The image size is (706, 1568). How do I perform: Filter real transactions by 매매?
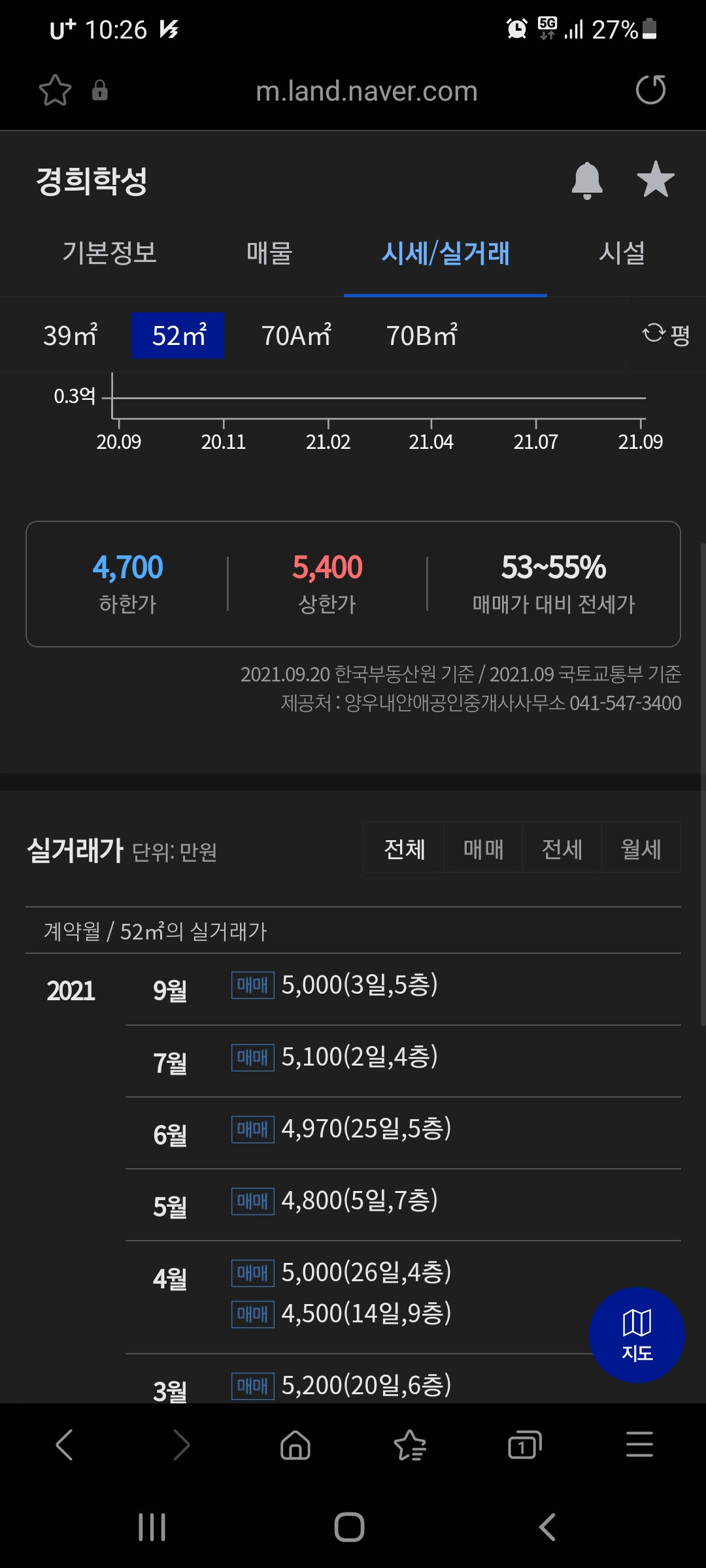pos(483,849)
